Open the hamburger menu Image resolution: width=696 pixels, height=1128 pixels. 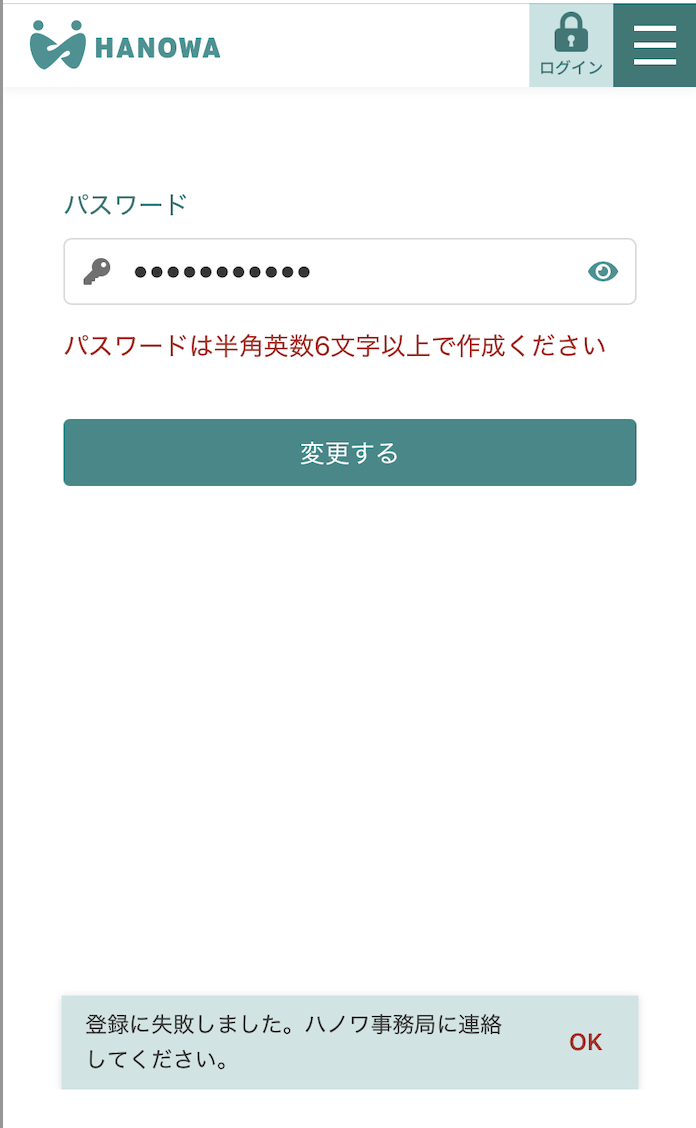click(x=654, y=45)
